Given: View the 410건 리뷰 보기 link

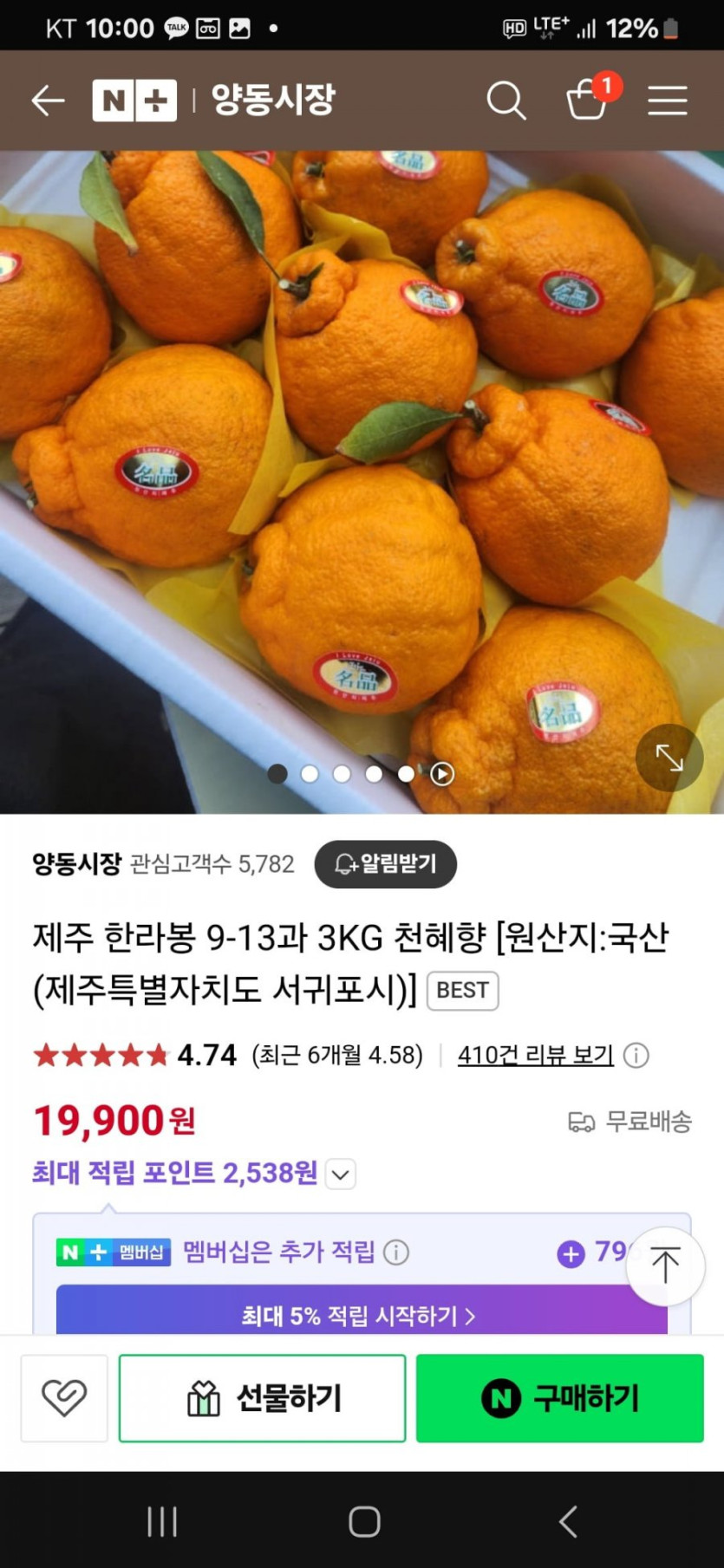Looking at the screenshot, I should coord(535,1055).
